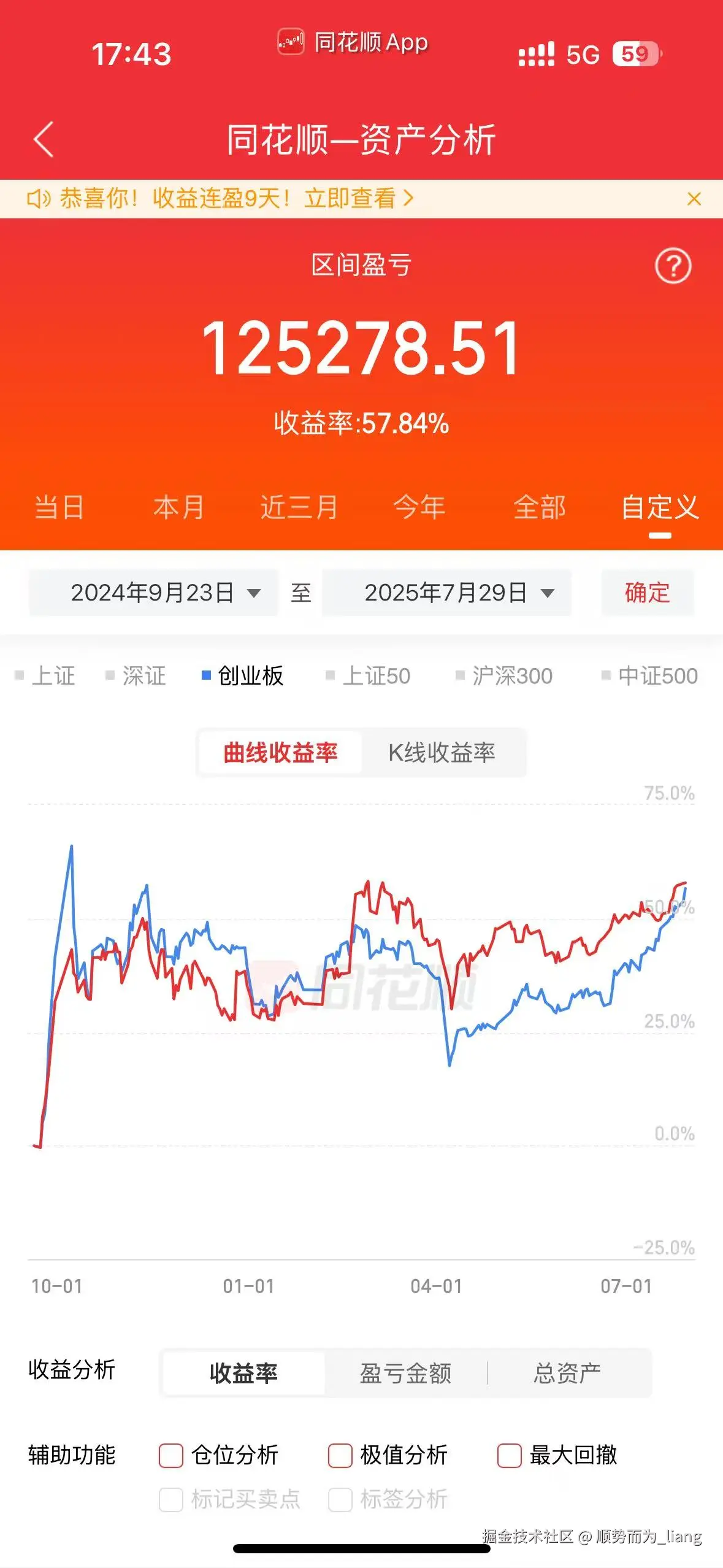
Task: Dismiss the 恭喜你 notification banner
Action: pos(694,199)
